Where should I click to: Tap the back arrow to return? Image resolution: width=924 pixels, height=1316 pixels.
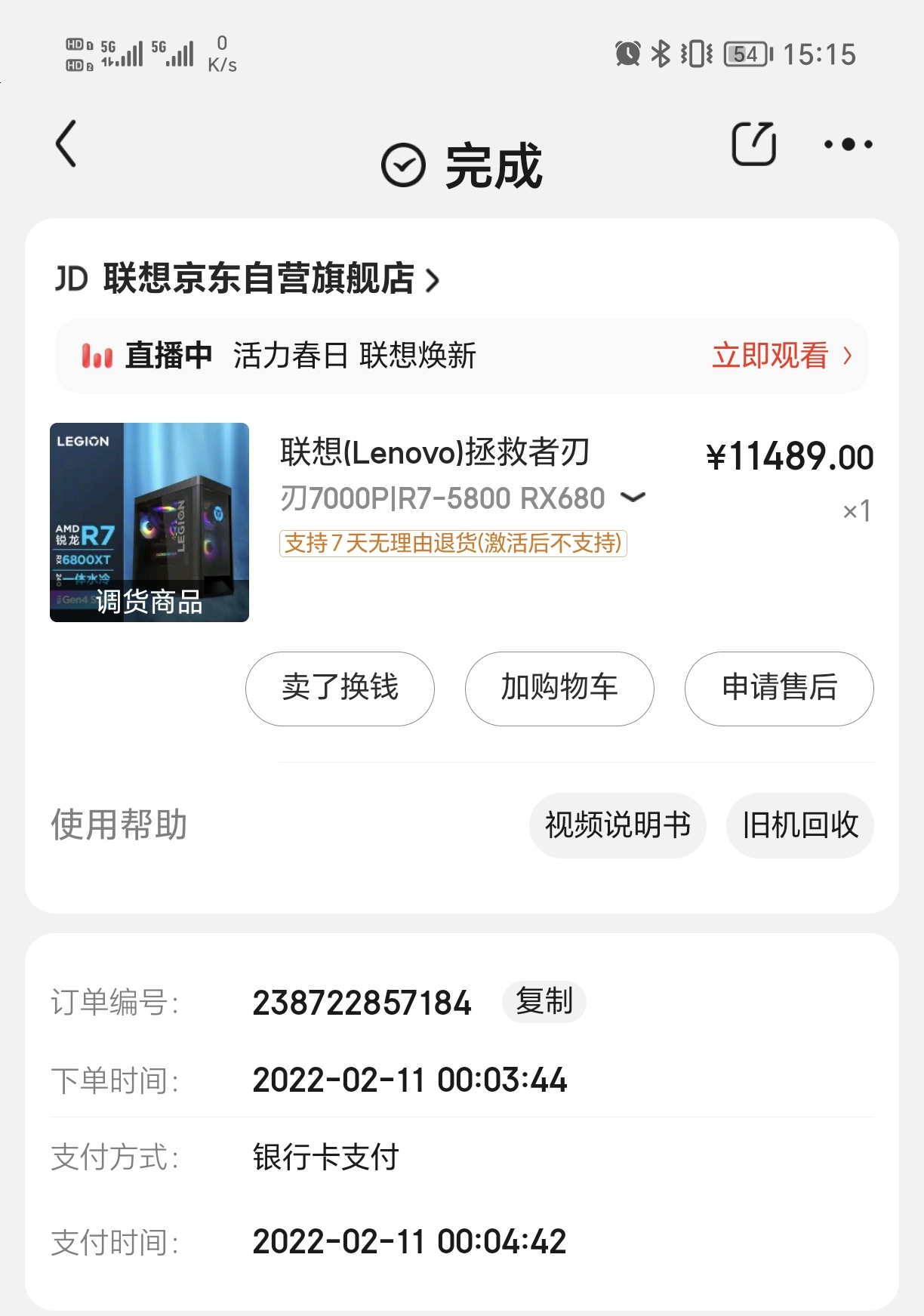point(65,143)
